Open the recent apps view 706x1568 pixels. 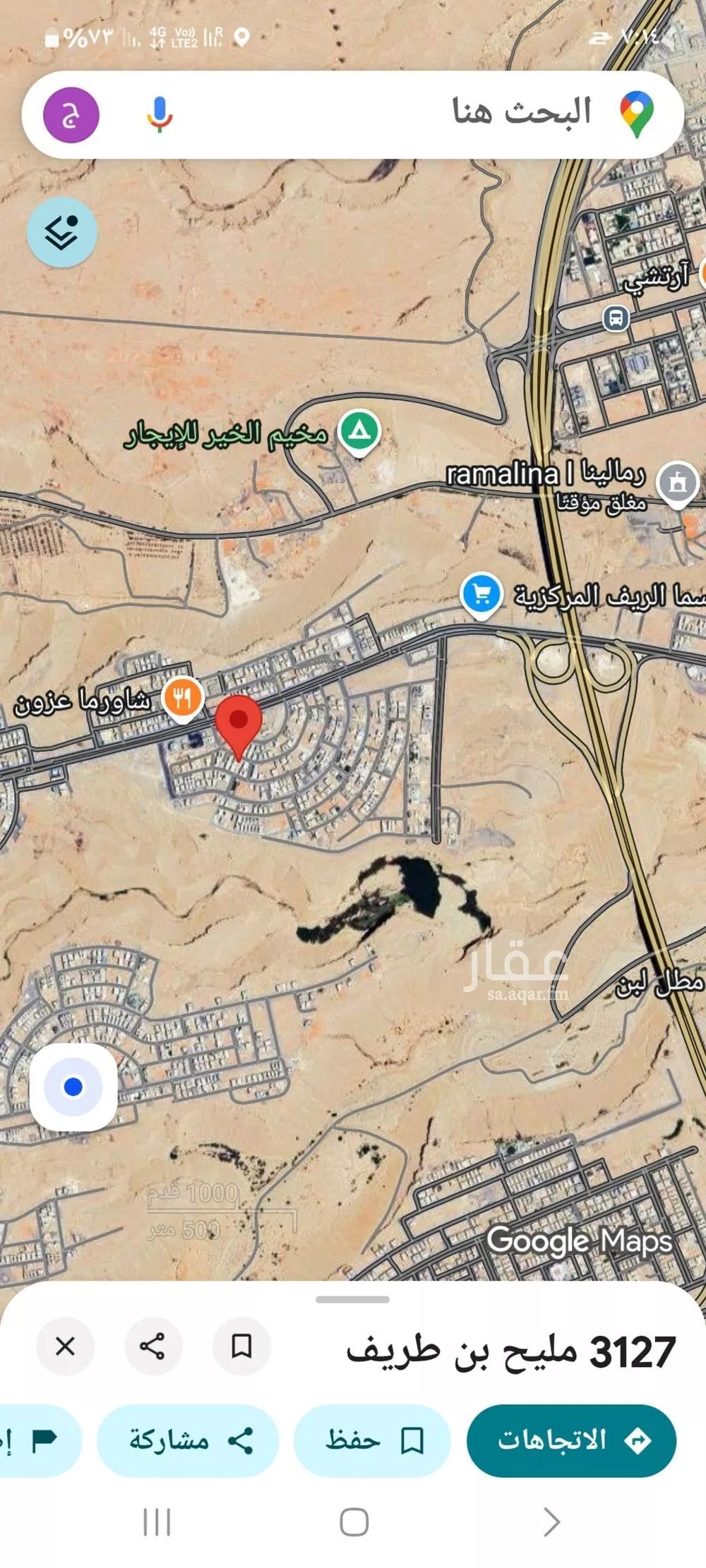pyautogui.click(x=157, y=1523)
